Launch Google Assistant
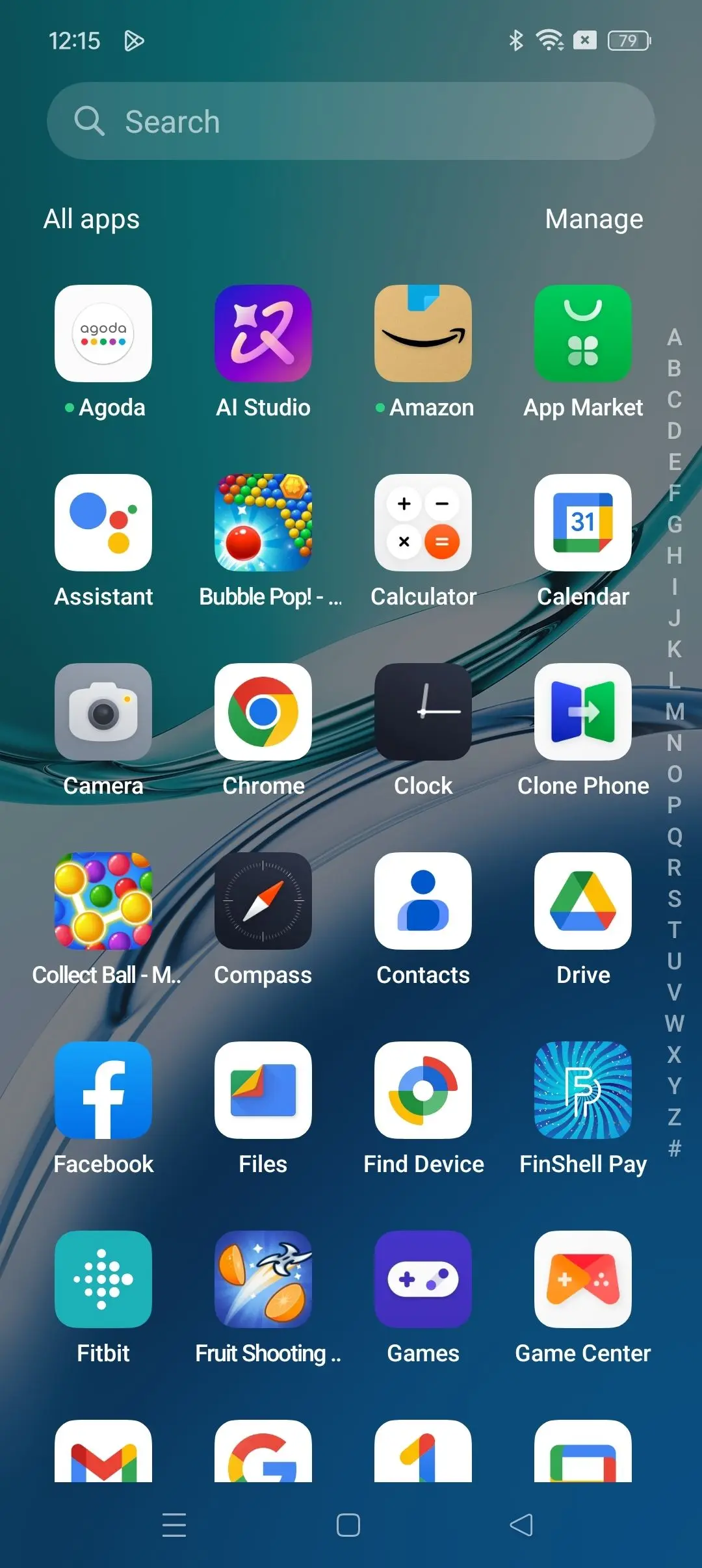 coord(103,523)
